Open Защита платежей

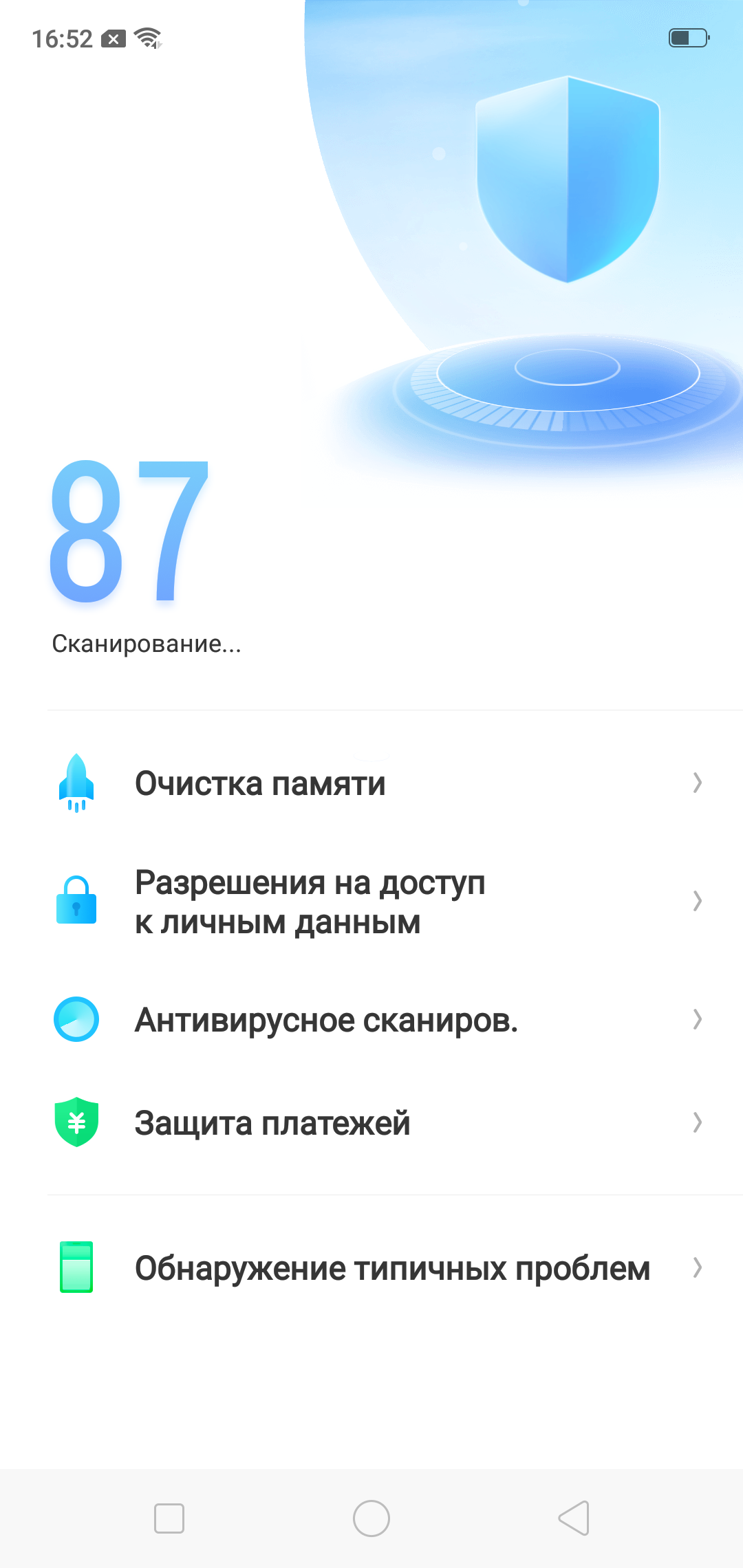tap(371, 1123)
